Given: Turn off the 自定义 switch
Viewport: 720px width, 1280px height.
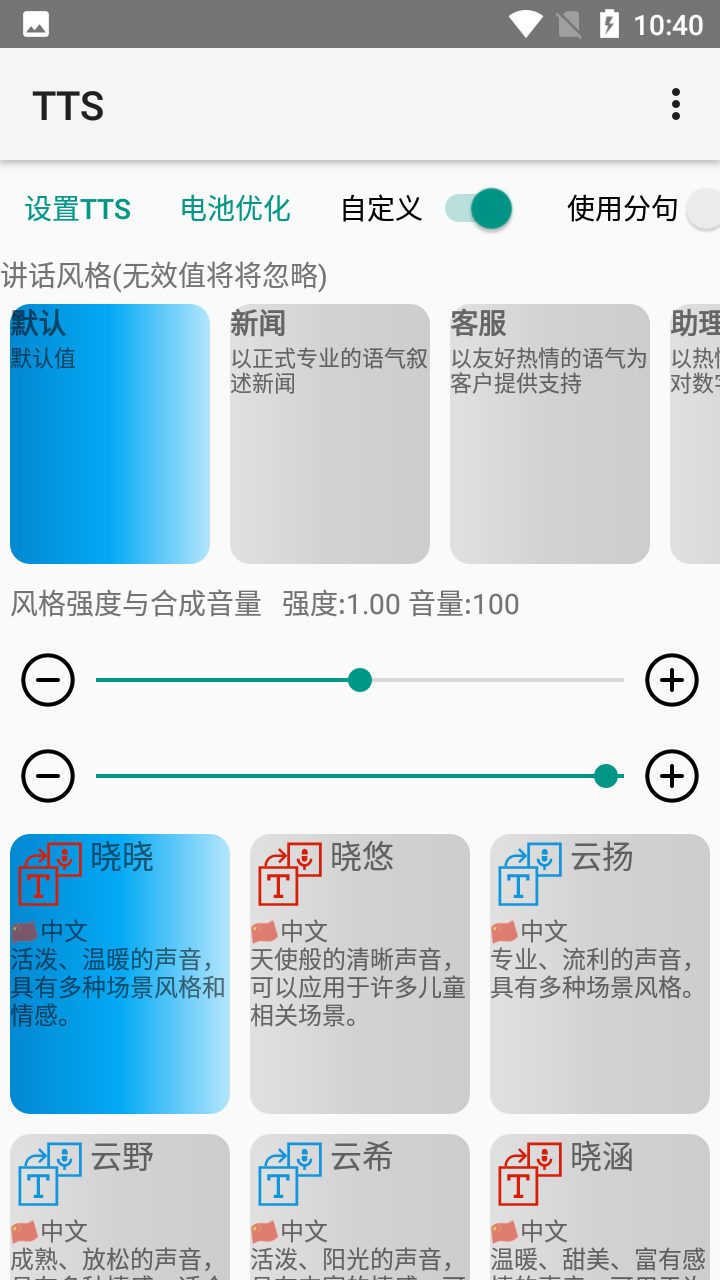Looking at the screenshot, I should pos(479,209).
